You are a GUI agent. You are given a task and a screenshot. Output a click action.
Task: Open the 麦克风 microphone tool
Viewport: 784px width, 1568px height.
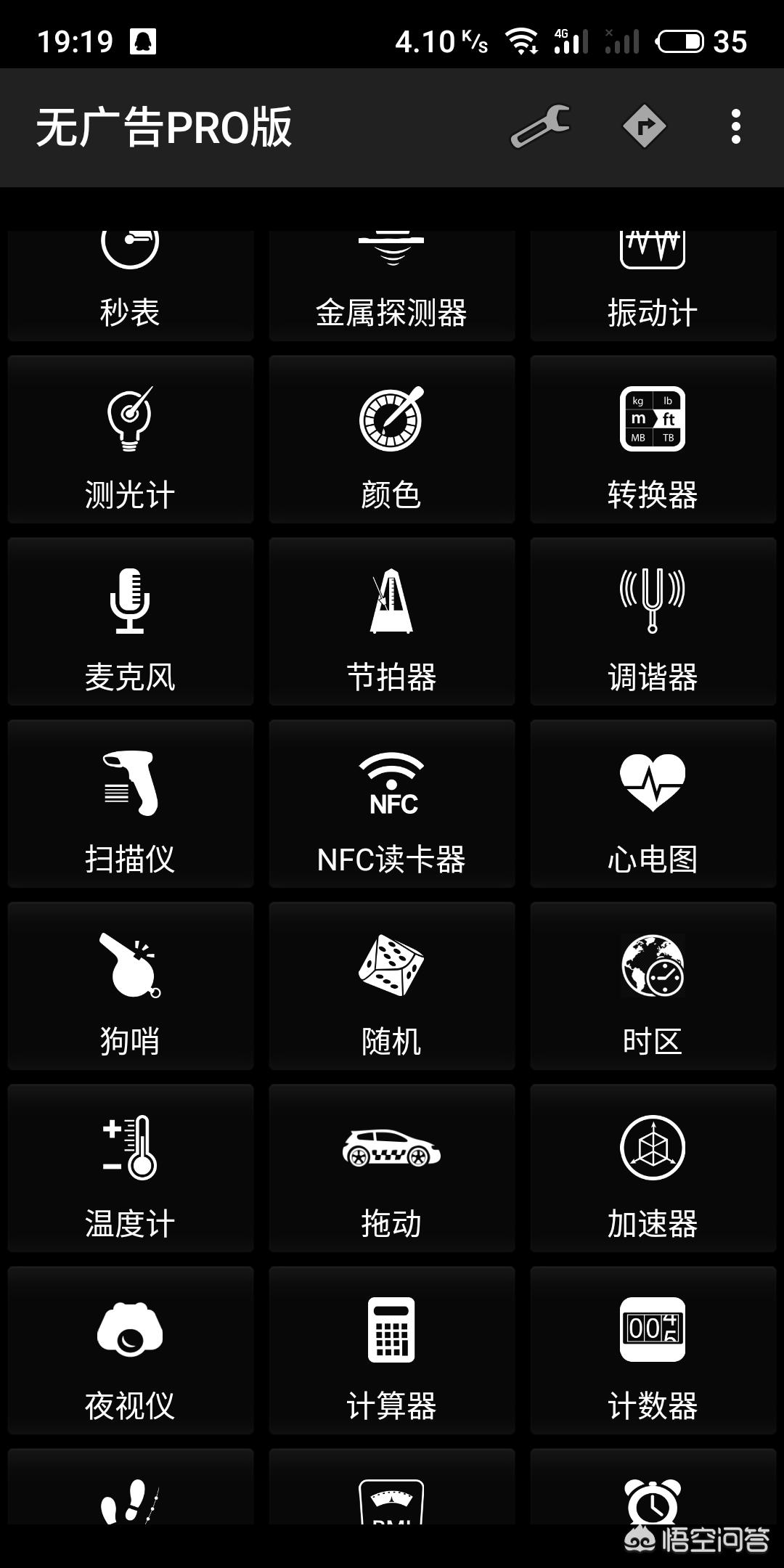click(131, 621)
